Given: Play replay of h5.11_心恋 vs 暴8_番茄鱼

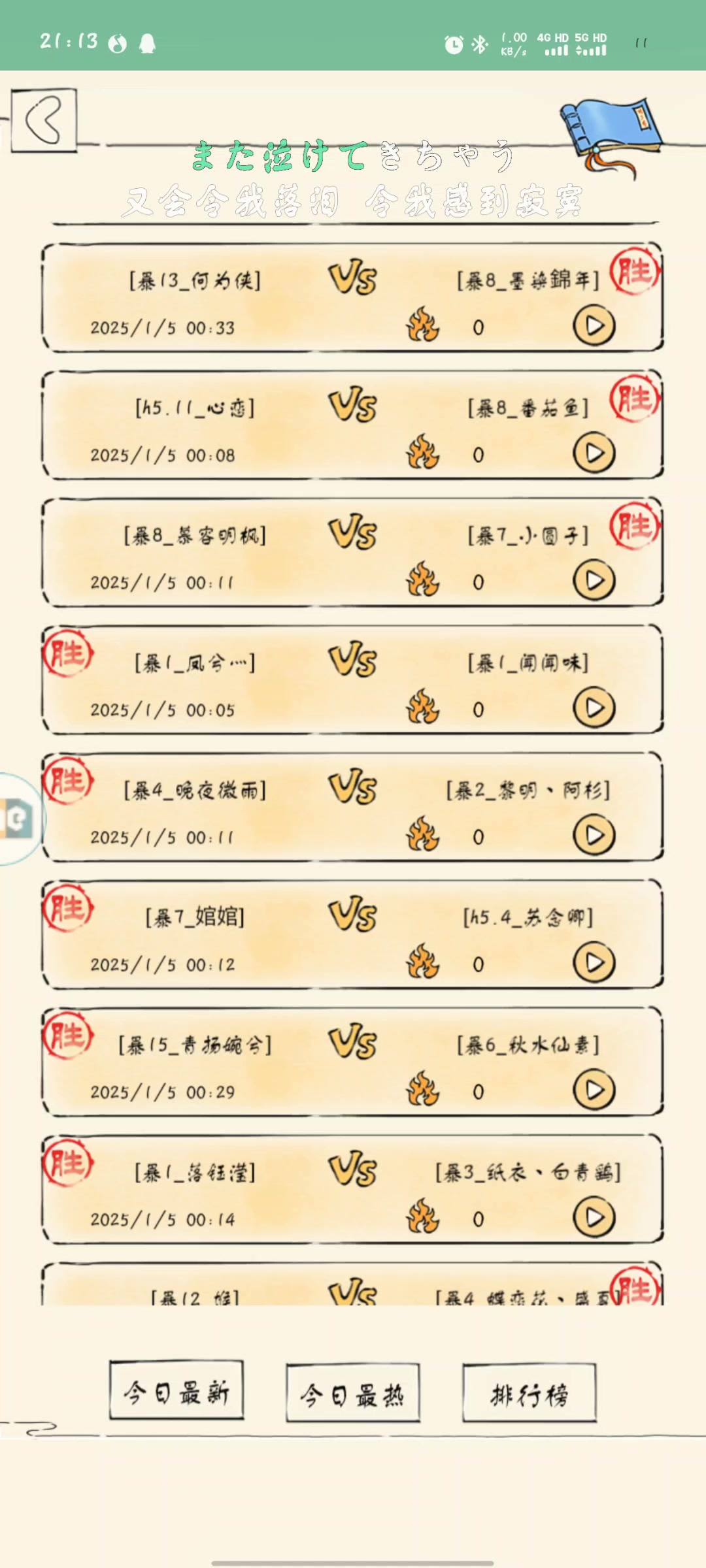Looking at the screenshot, I should pyautogui.click(x=594, y=453).
